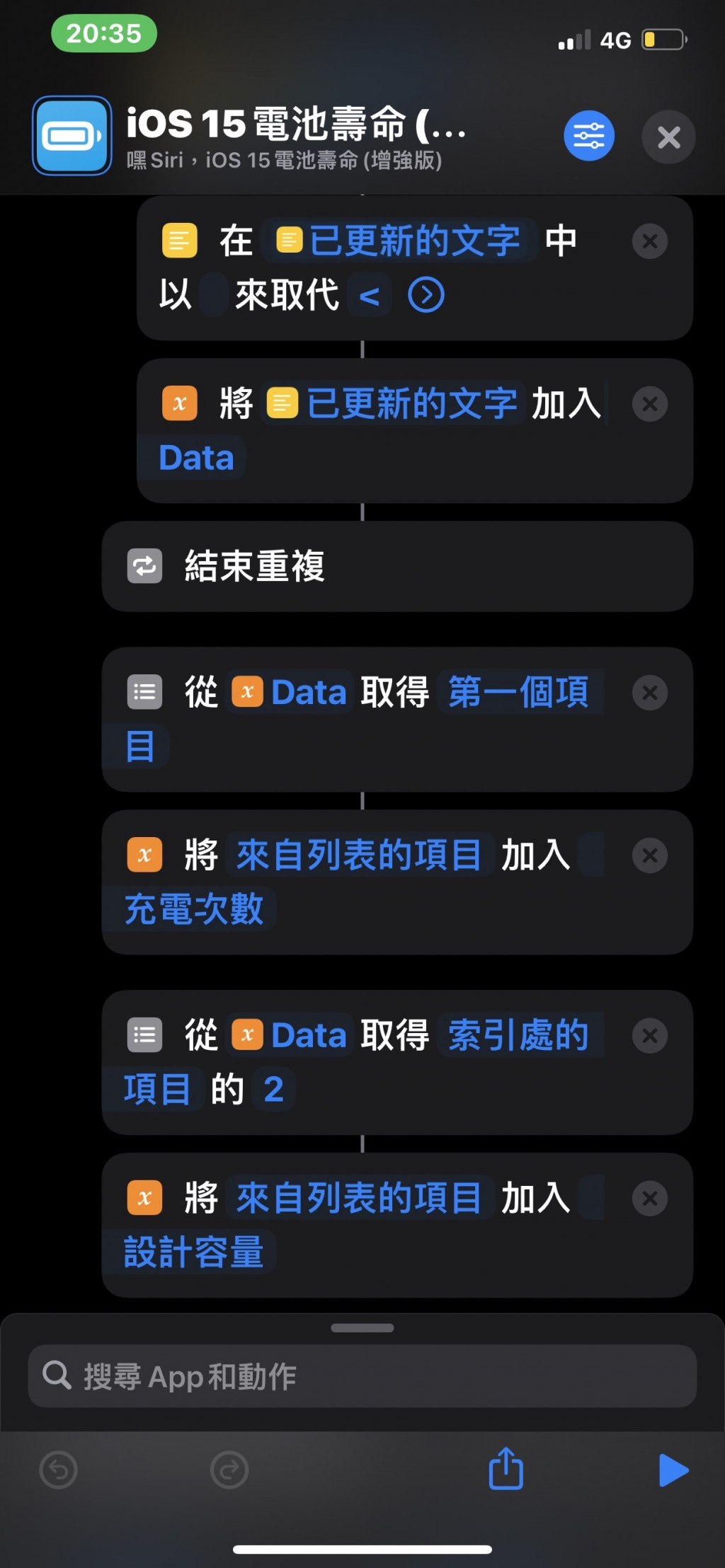Image resolution: width=725 pixels, height=1568 pixels.
Task: Remove the add 已更新的文字 to Data action
Action: pyautogui.click(x=649, y=404)
